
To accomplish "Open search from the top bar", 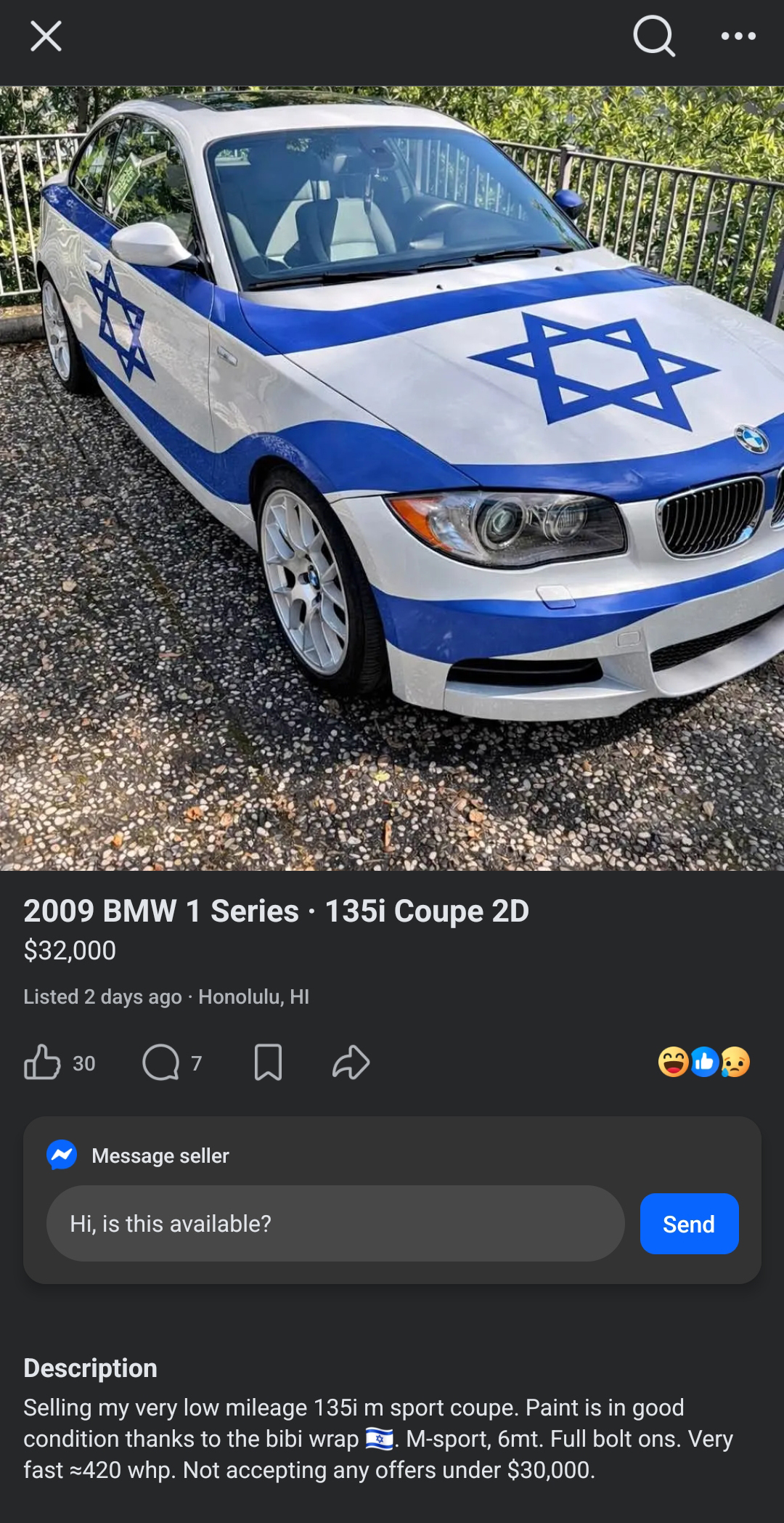I will tap(654, 36).
